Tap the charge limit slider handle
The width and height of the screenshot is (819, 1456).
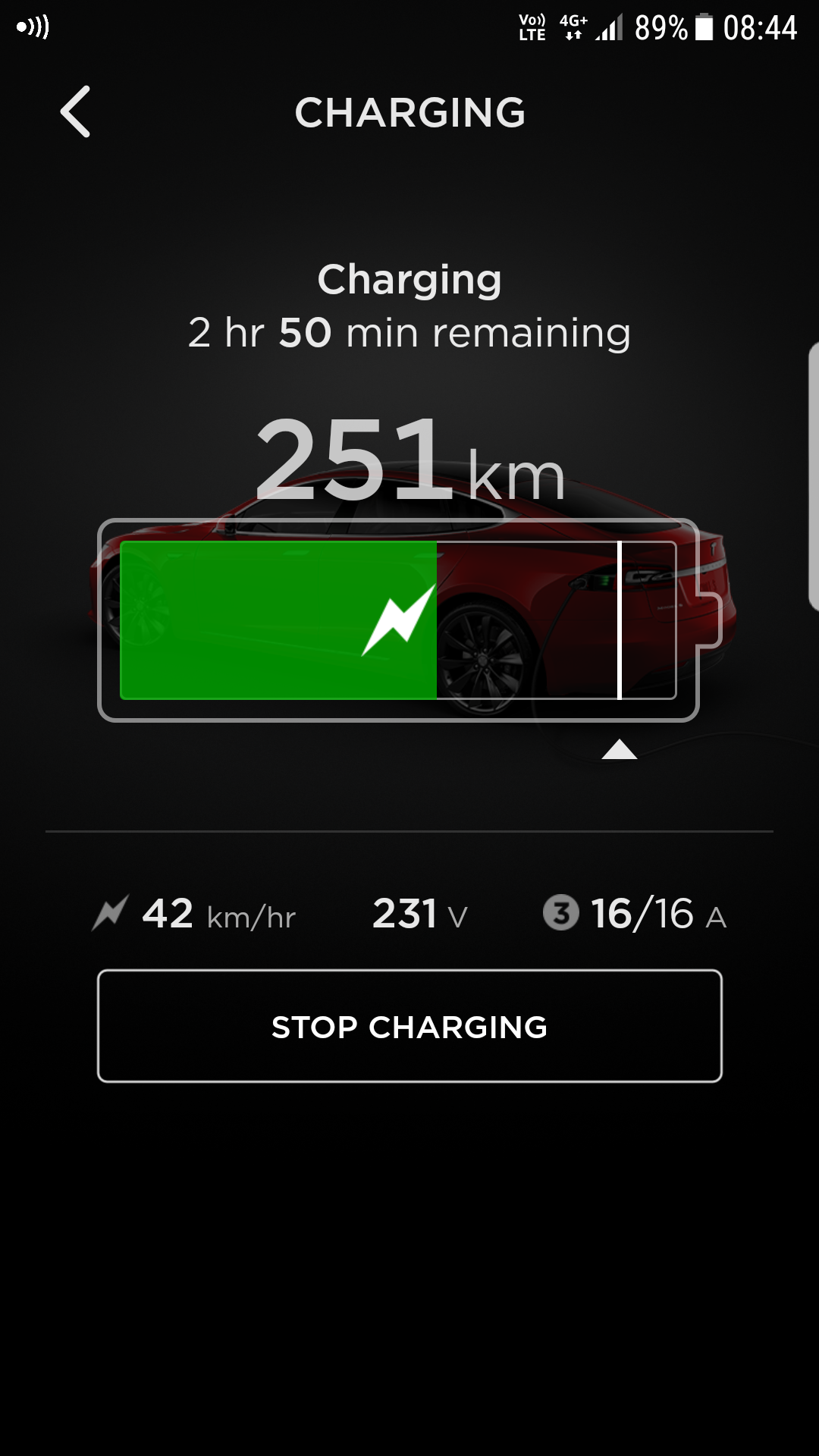tap(620, 749)
